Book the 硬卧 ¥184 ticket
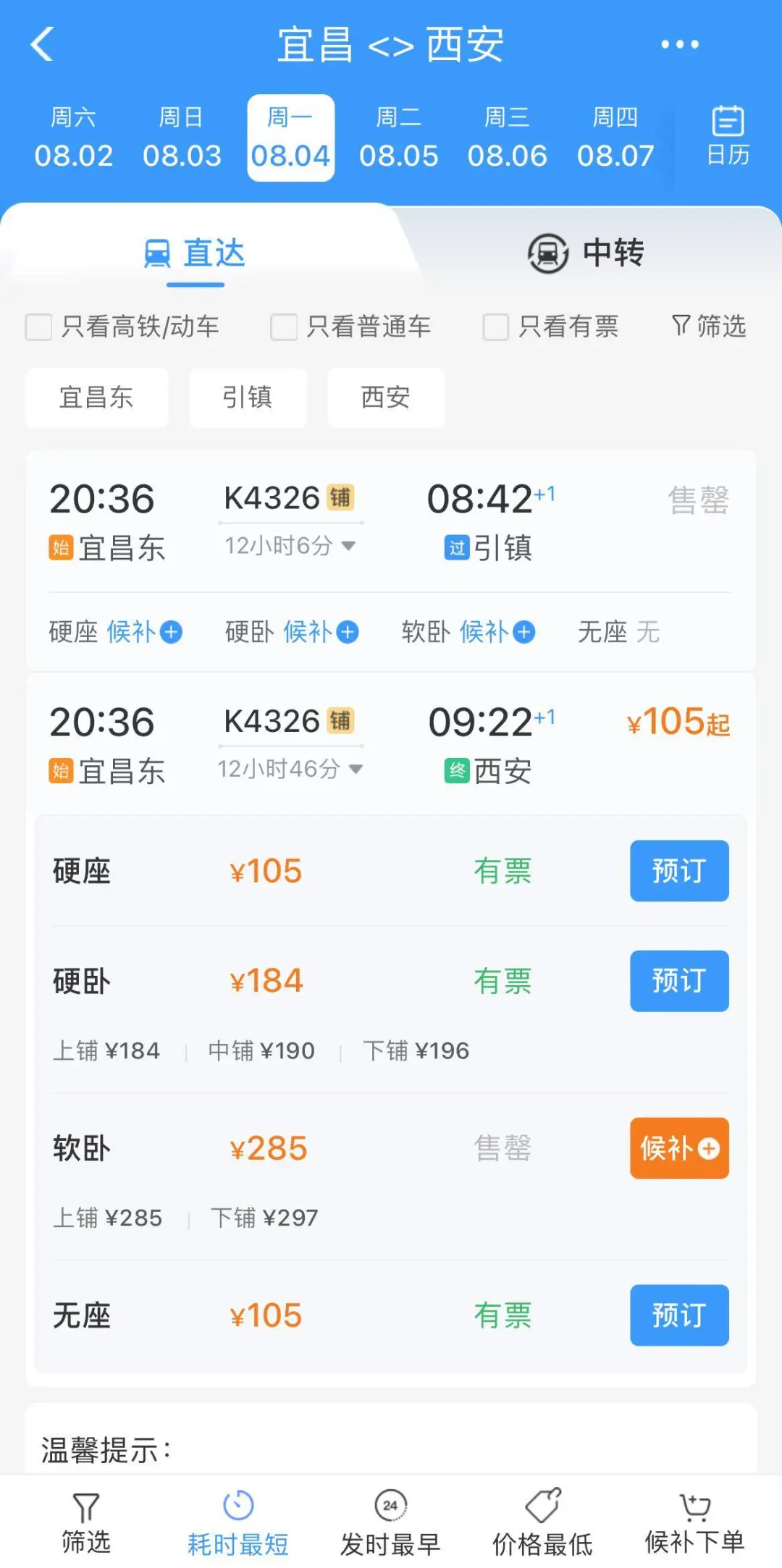 [678, 981]
